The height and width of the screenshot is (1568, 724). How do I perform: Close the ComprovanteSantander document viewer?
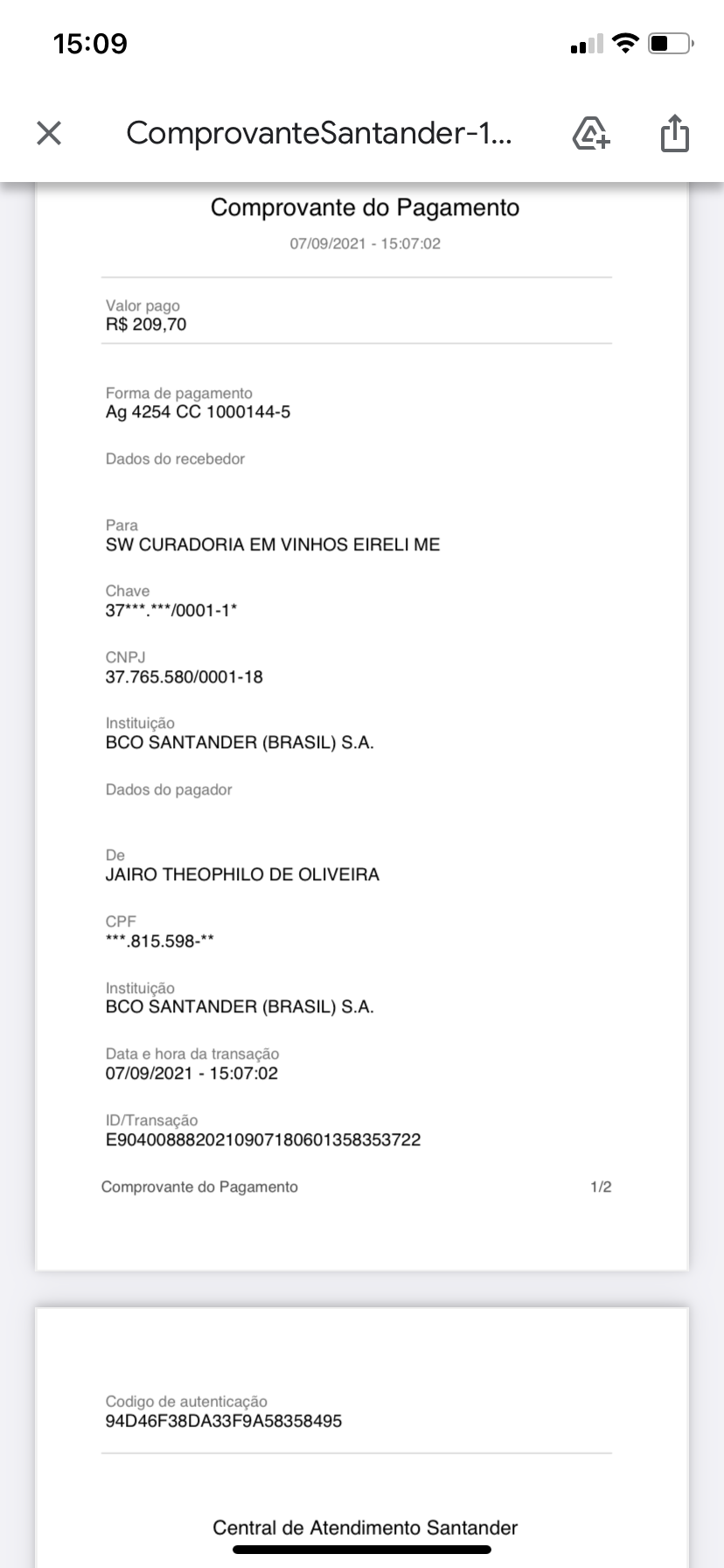49,133
